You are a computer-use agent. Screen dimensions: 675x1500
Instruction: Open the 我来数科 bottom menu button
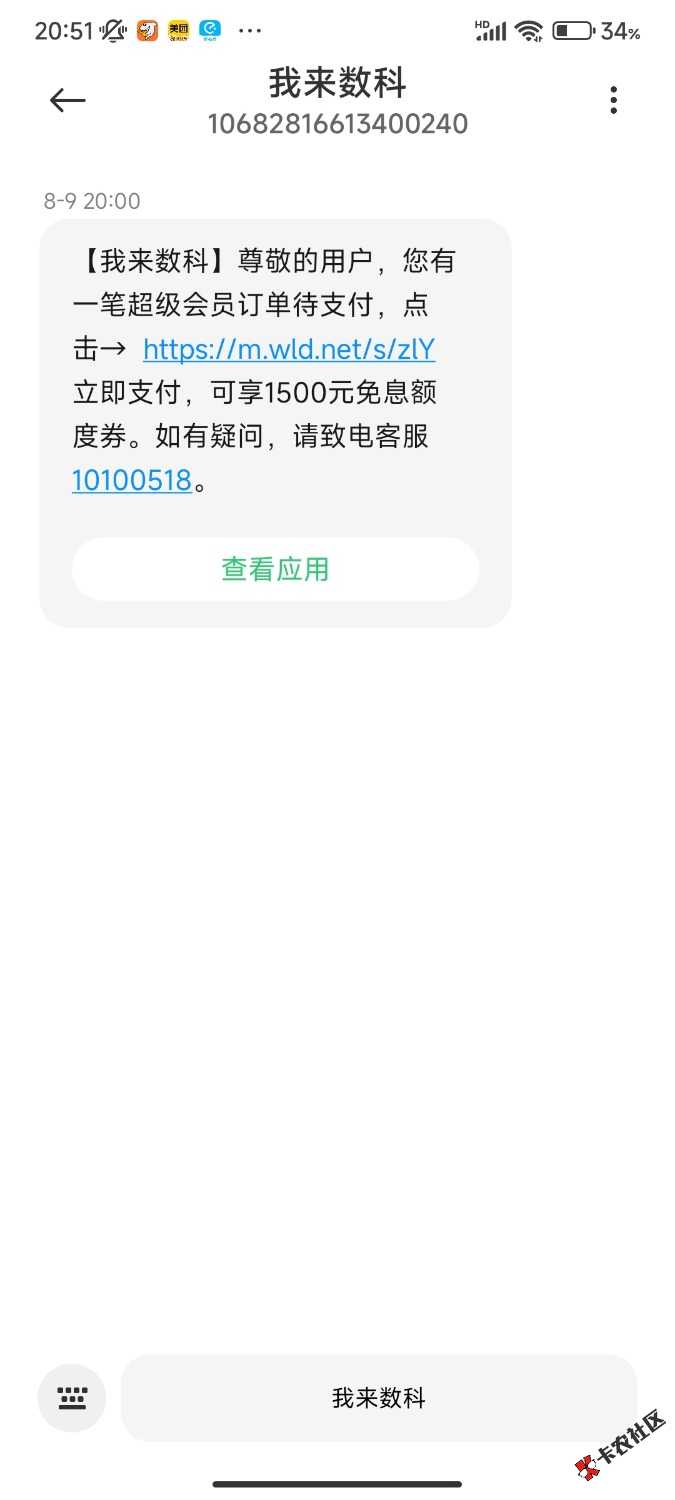[378, 1398]
